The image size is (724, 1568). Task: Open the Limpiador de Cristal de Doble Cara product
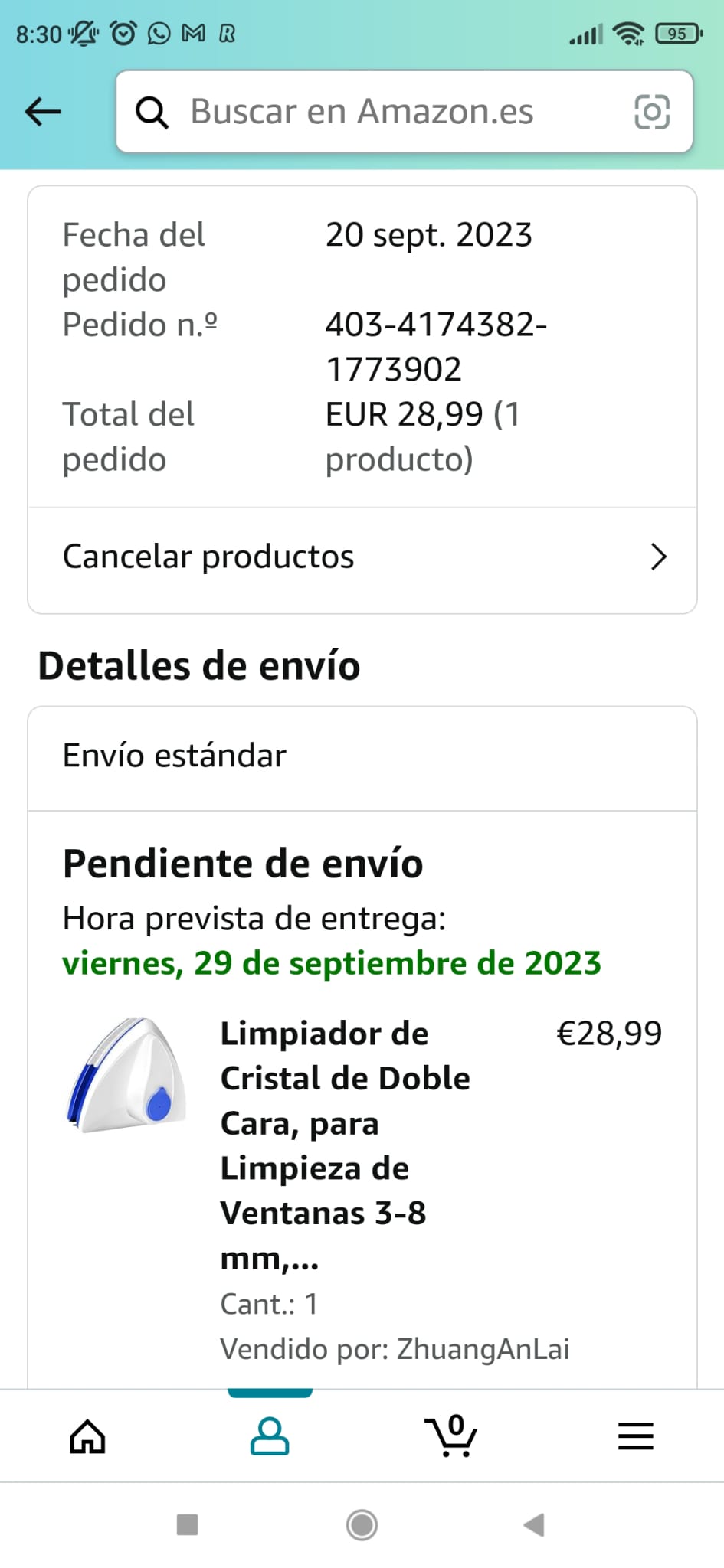tap(345, 1145)
